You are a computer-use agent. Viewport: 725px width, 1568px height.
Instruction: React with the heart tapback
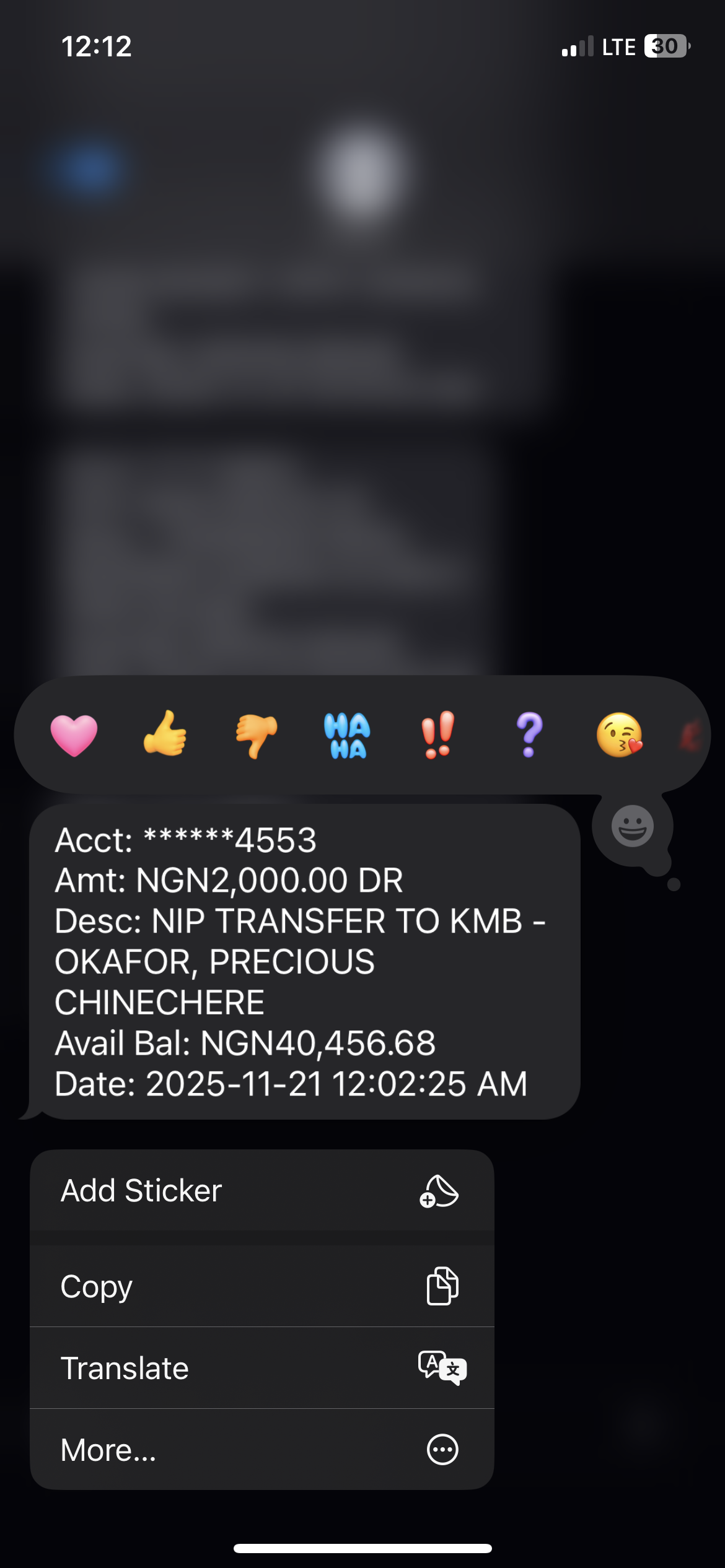coord(74,735)
